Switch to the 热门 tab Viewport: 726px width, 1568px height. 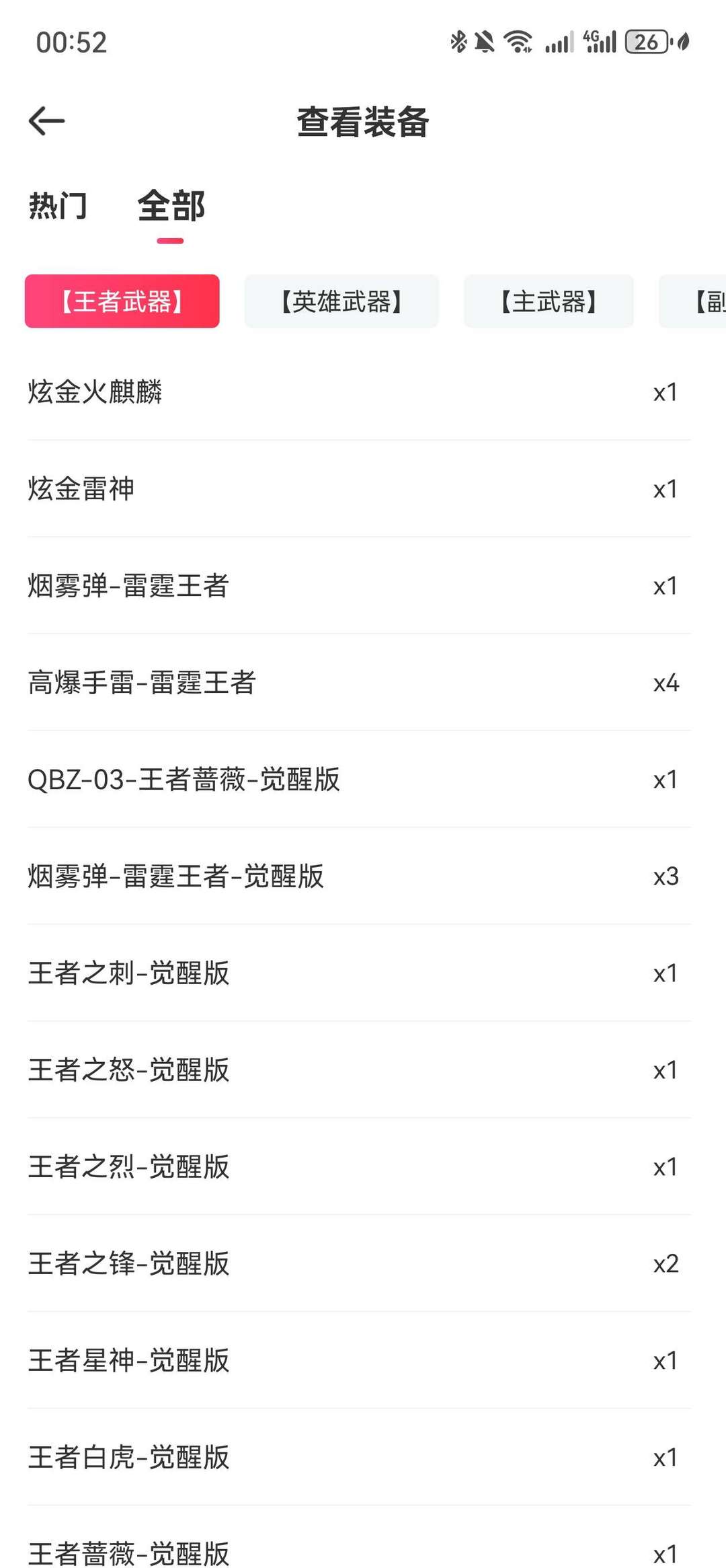click(x=58, y=205)
